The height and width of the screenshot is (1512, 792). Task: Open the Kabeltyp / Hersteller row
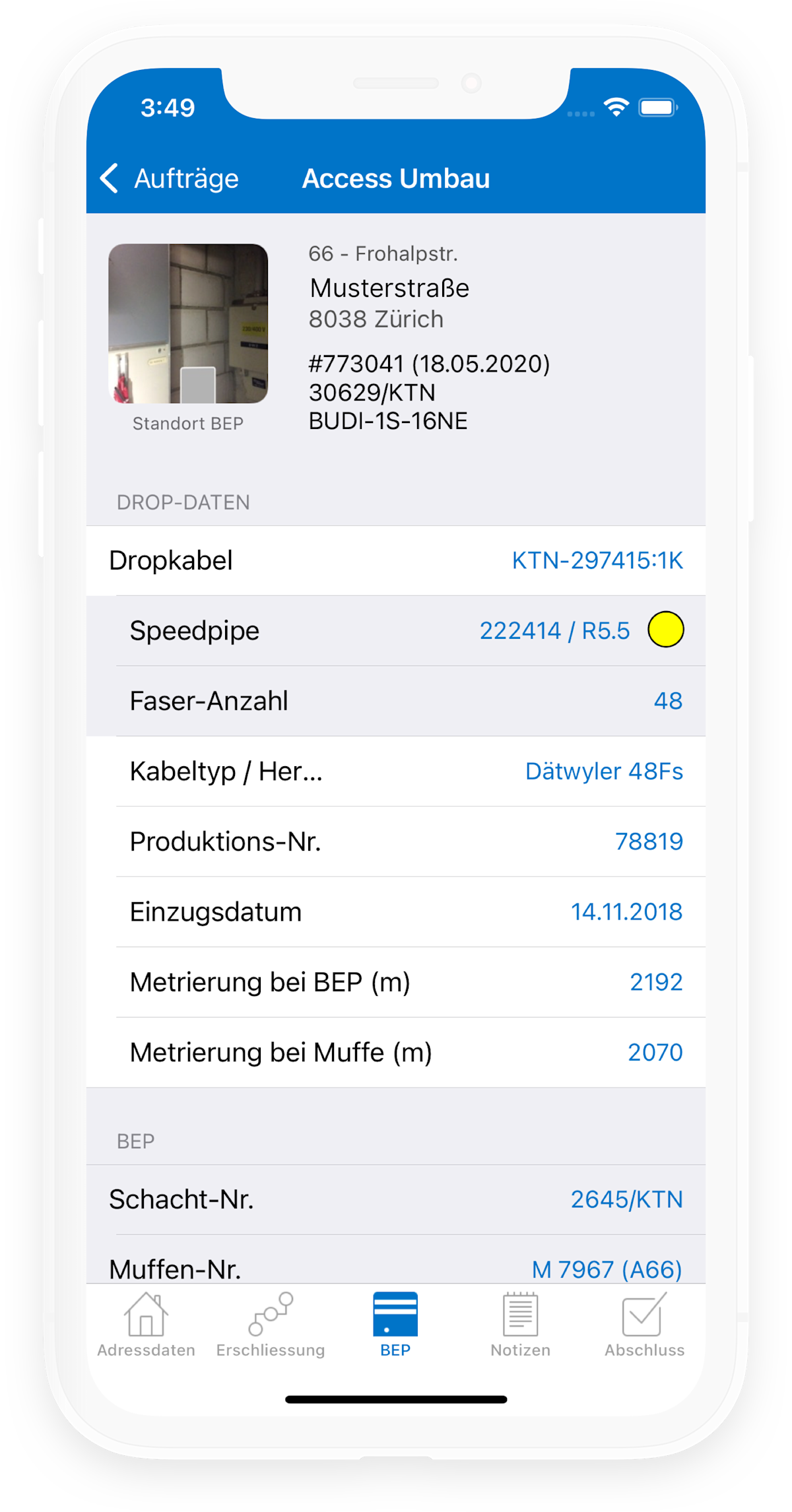click(396, 772)
